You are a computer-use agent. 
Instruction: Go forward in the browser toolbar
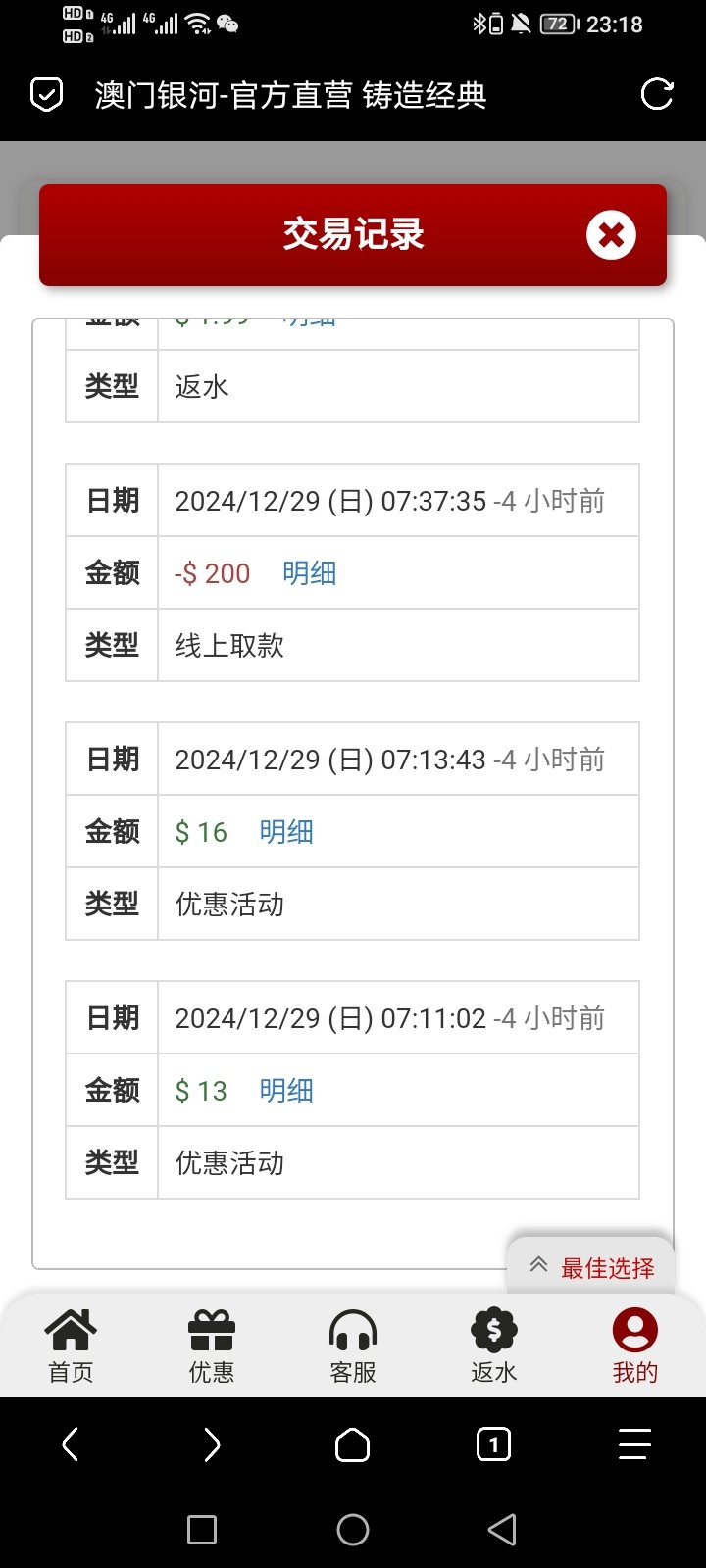coord(212,1445)
